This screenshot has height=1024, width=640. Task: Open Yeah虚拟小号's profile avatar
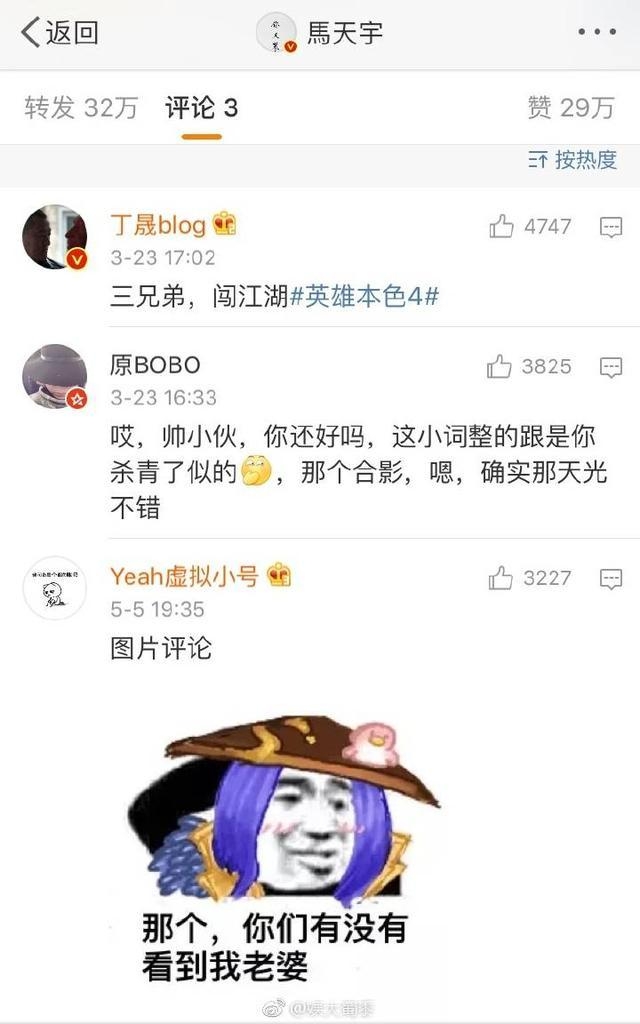55,589
